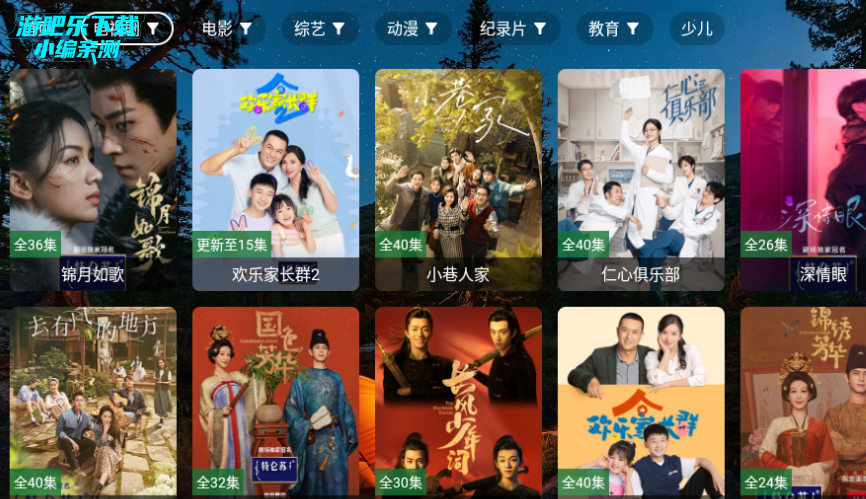This screenshot has height=499, width=866.
Task: Switch to the 少儿 category
Action: (x=697, y=29)
